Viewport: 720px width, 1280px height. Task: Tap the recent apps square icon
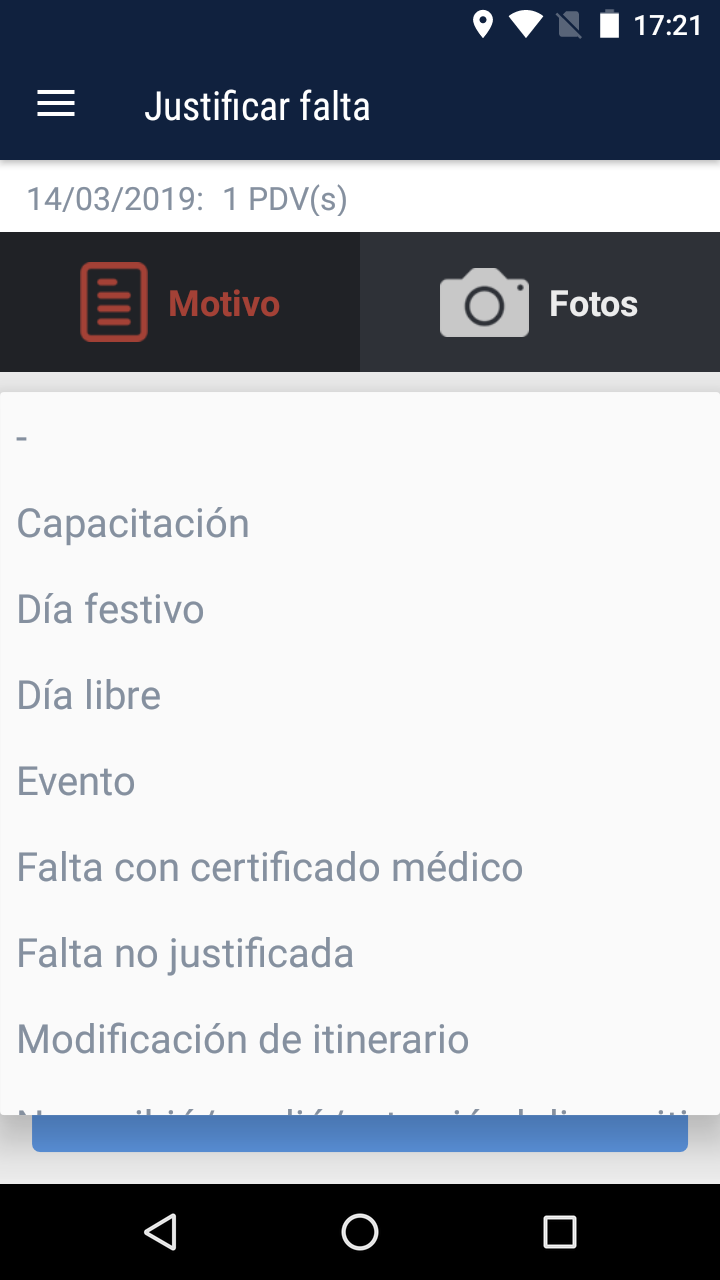click(560, 1232)
